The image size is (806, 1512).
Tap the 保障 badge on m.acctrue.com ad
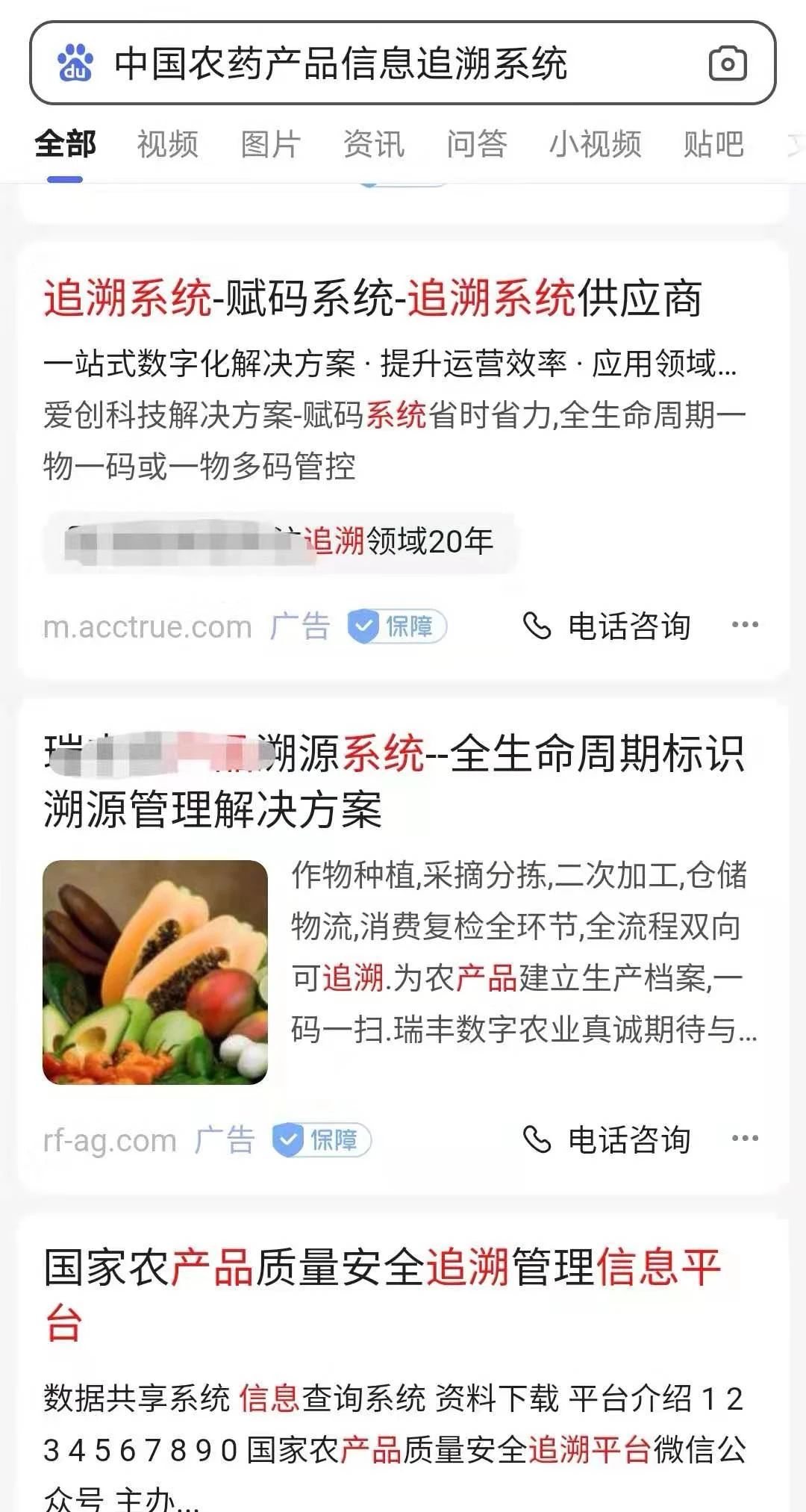click(x=397, y=626)
